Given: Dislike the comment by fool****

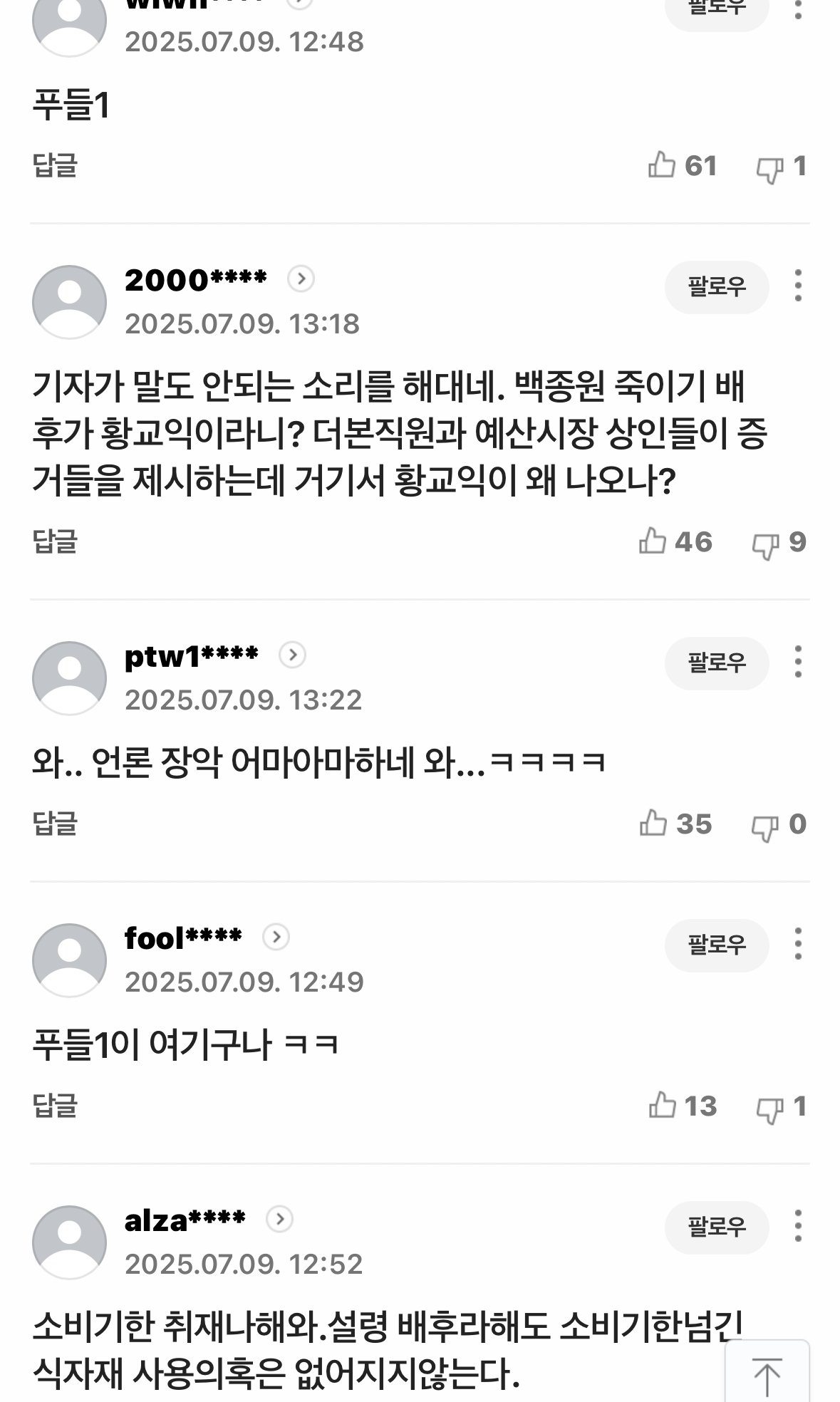Looking at the screenshot, I should pos(769,1108).
